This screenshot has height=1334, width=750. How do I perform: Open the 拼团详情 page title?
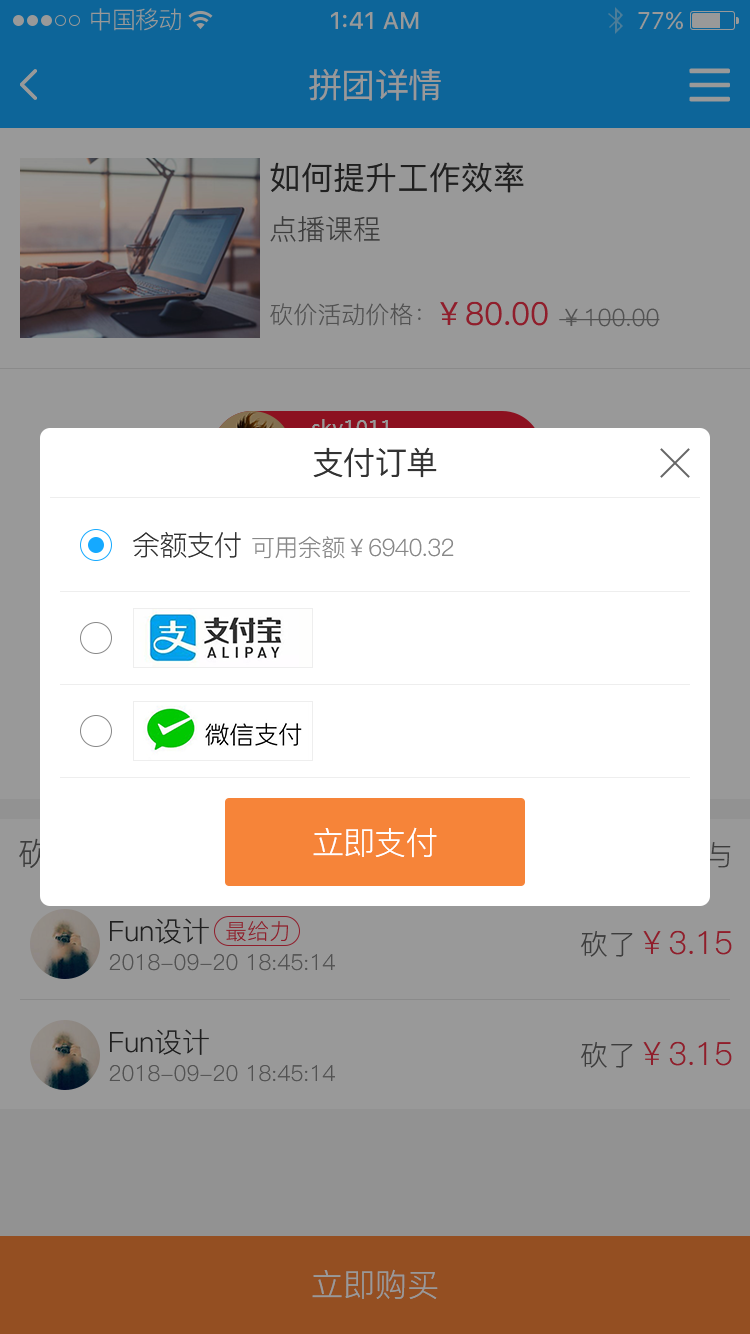374,85
